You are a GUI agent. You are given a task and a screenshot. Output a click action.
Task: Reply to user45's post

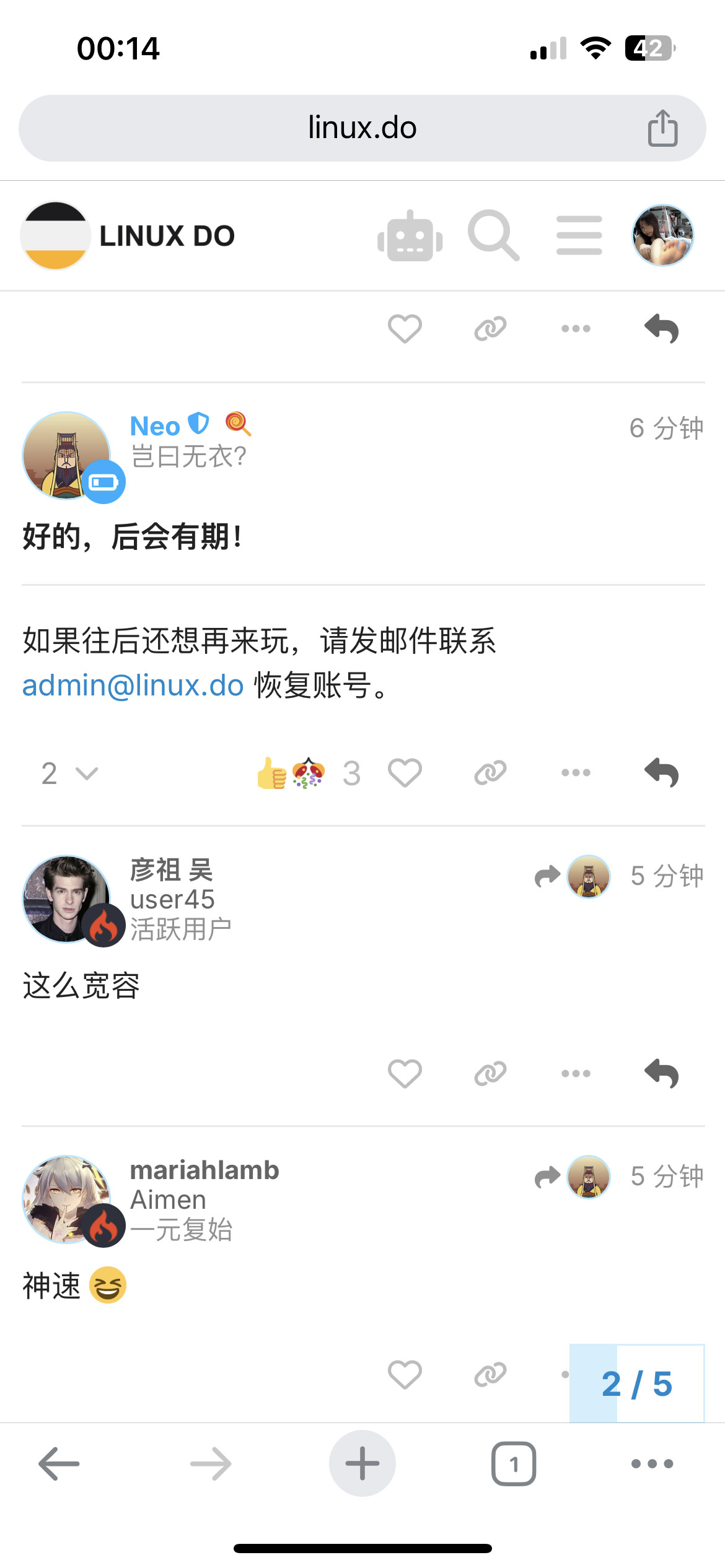661,1073
